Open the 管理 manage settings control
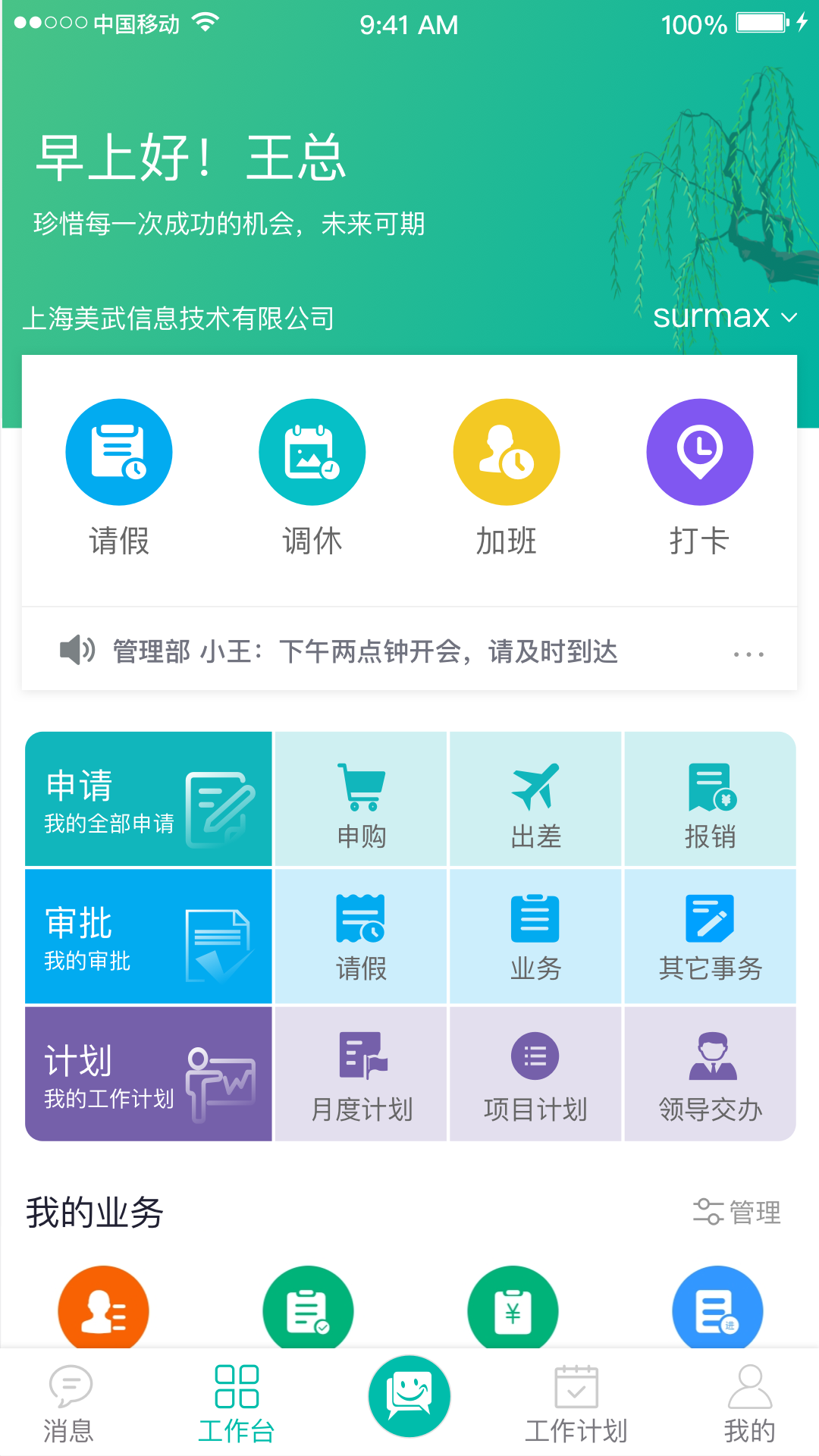 pyautogui.click(x=739, y=1212)
